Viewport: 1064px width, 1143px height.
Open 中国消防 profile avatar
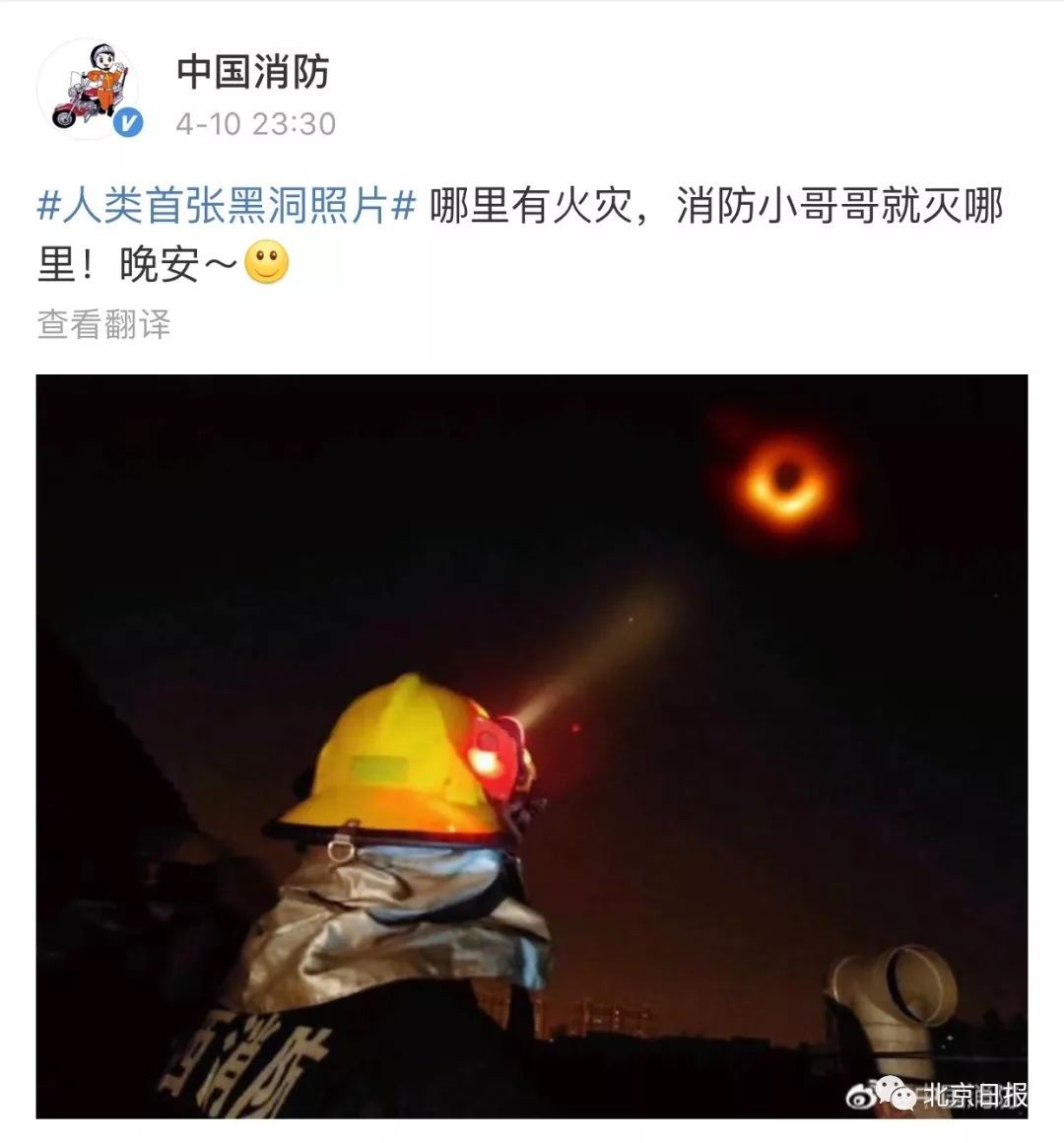click(x=91, y=89)
